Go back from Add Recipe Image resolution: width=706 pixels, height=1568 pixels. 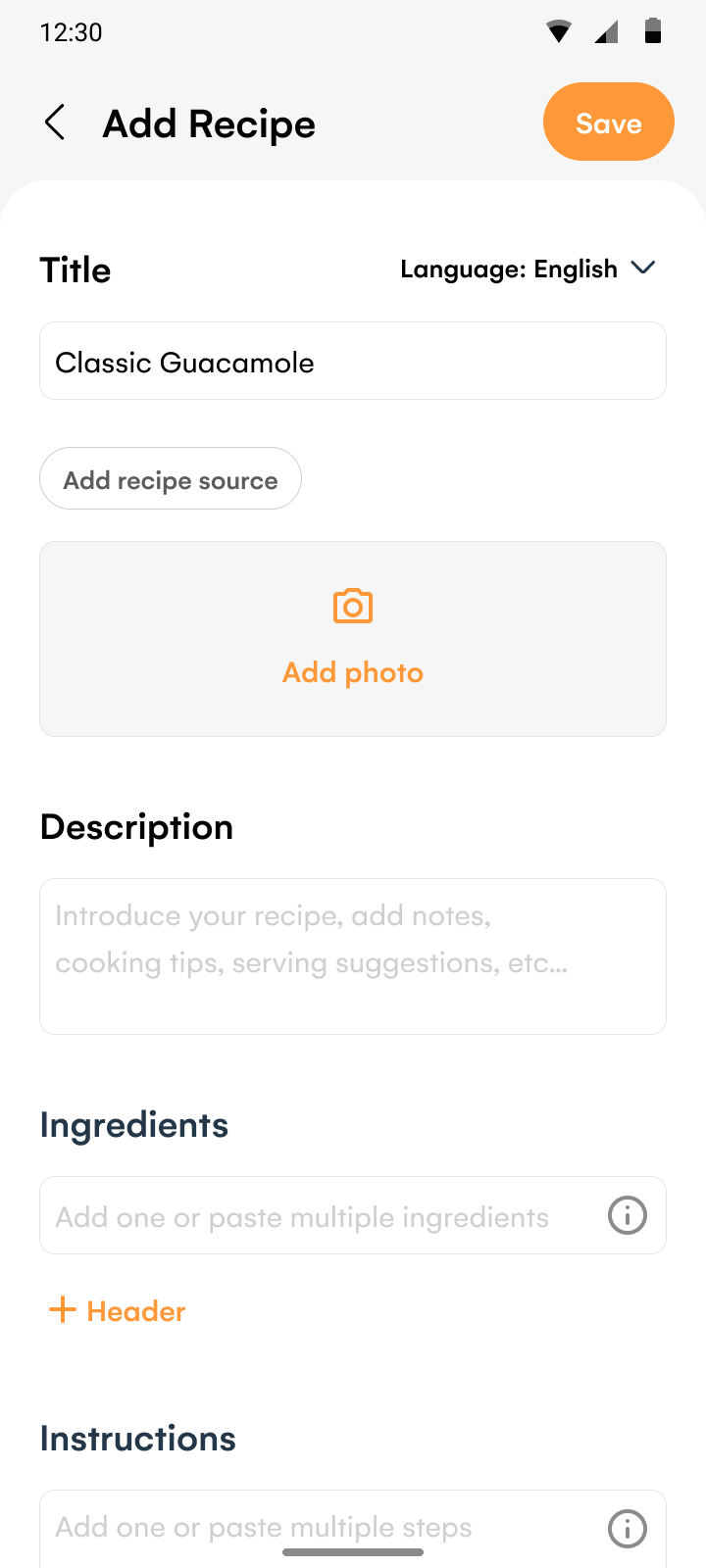coord(56,123)
